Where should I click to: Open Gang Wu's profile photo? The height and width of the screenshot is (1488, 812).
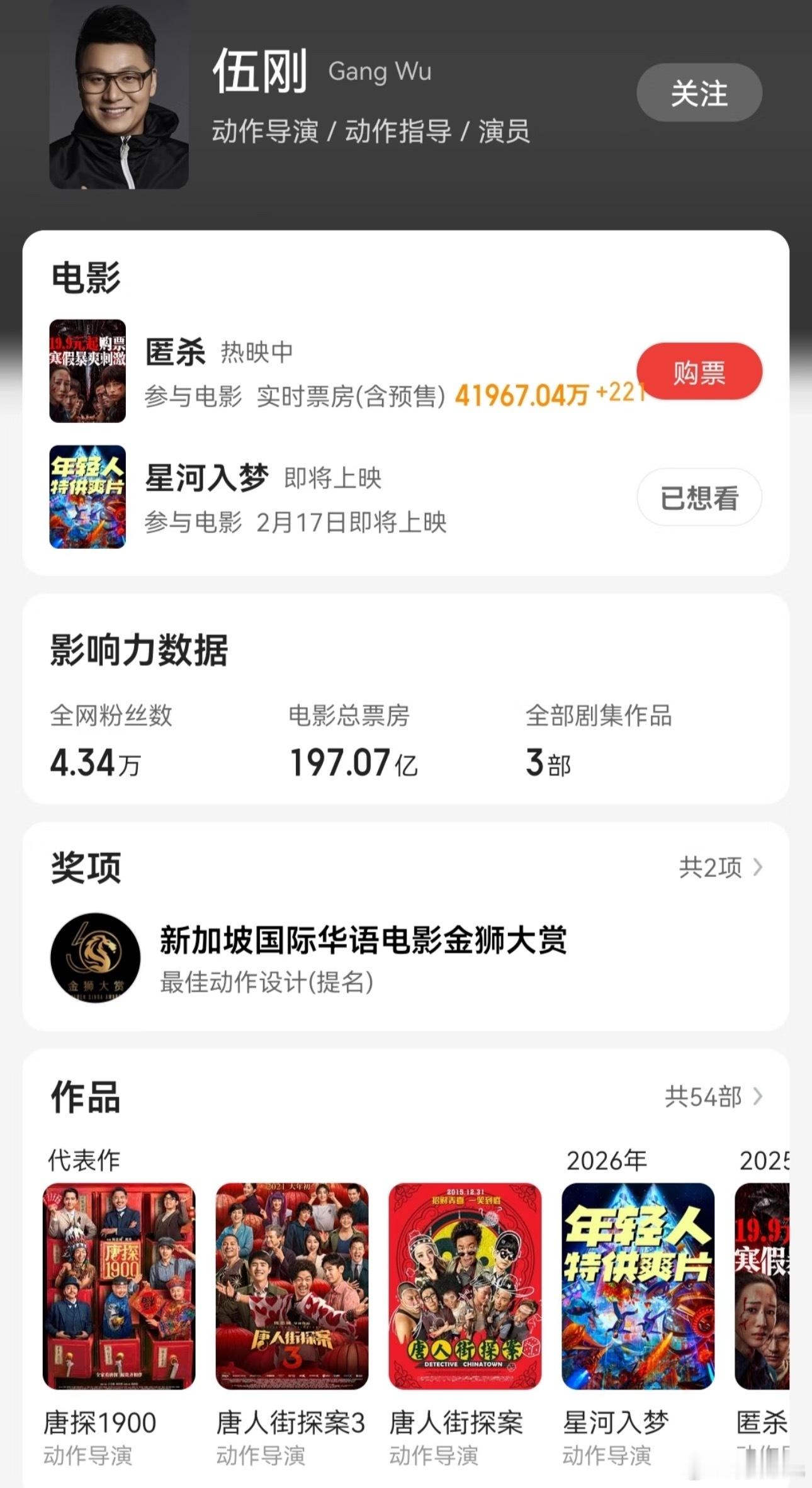tap(119, 94)
